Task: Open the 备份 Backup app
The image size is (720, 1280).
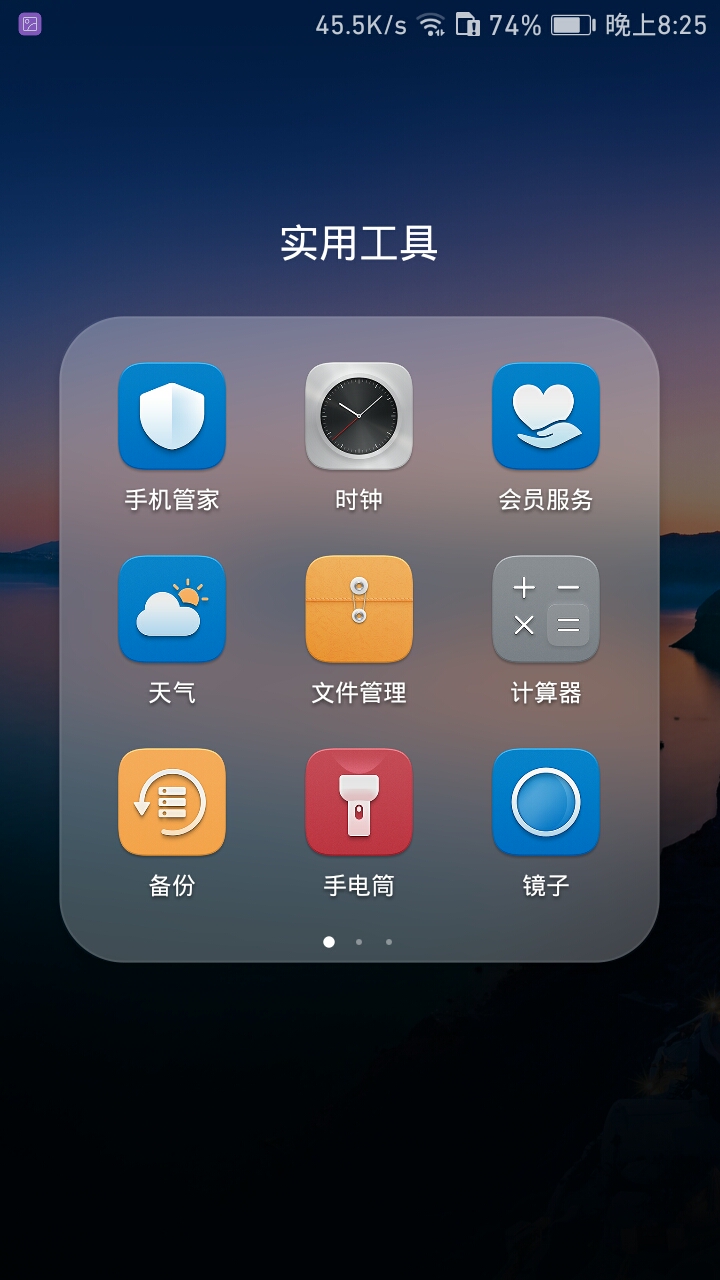Action: coord(171,802)
